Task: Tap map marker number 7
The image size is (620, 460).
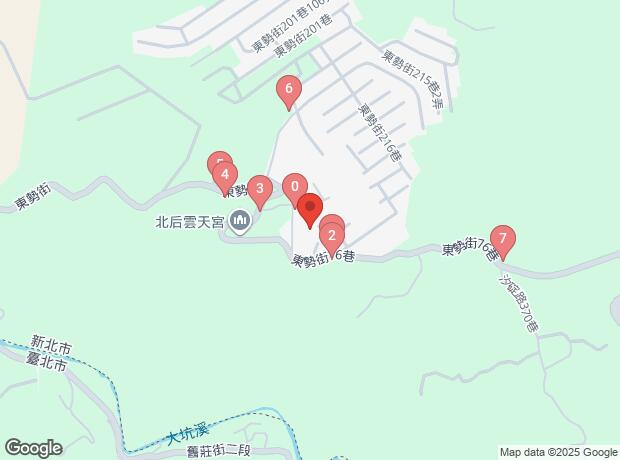Action: 504,240
